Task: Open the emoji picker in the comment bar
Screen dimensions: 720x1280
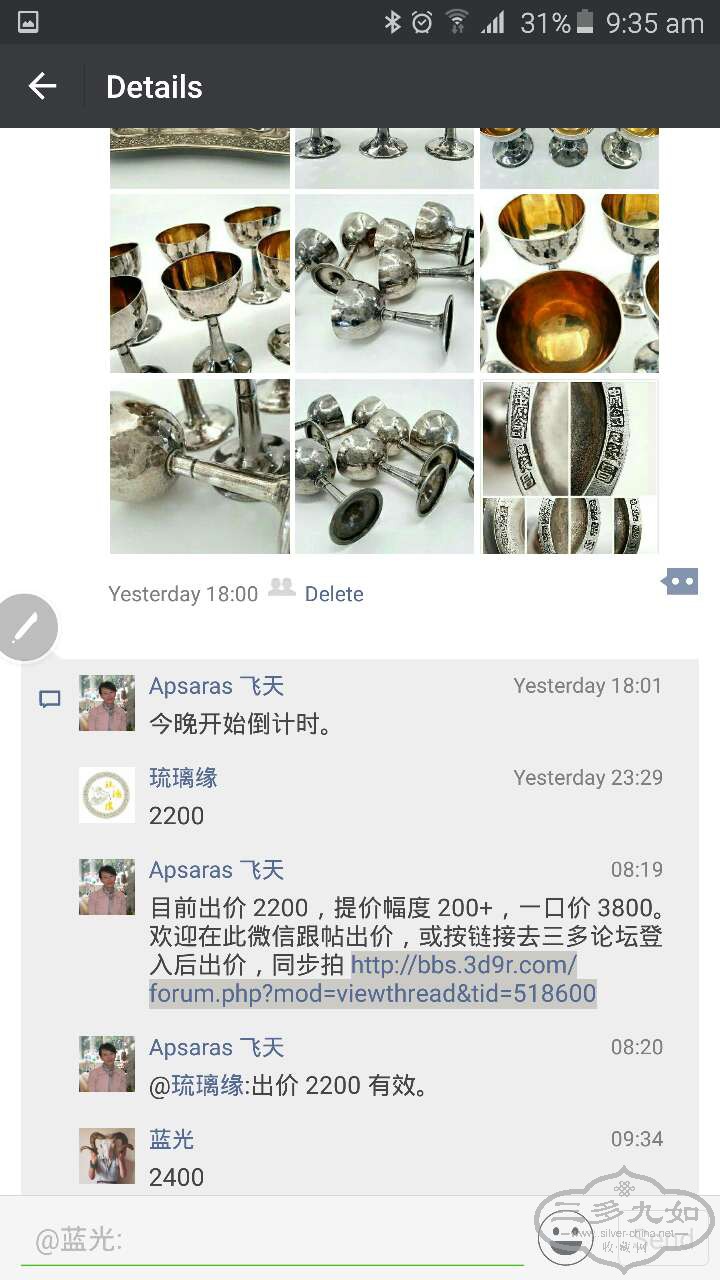Action: tap(565, 1238)
